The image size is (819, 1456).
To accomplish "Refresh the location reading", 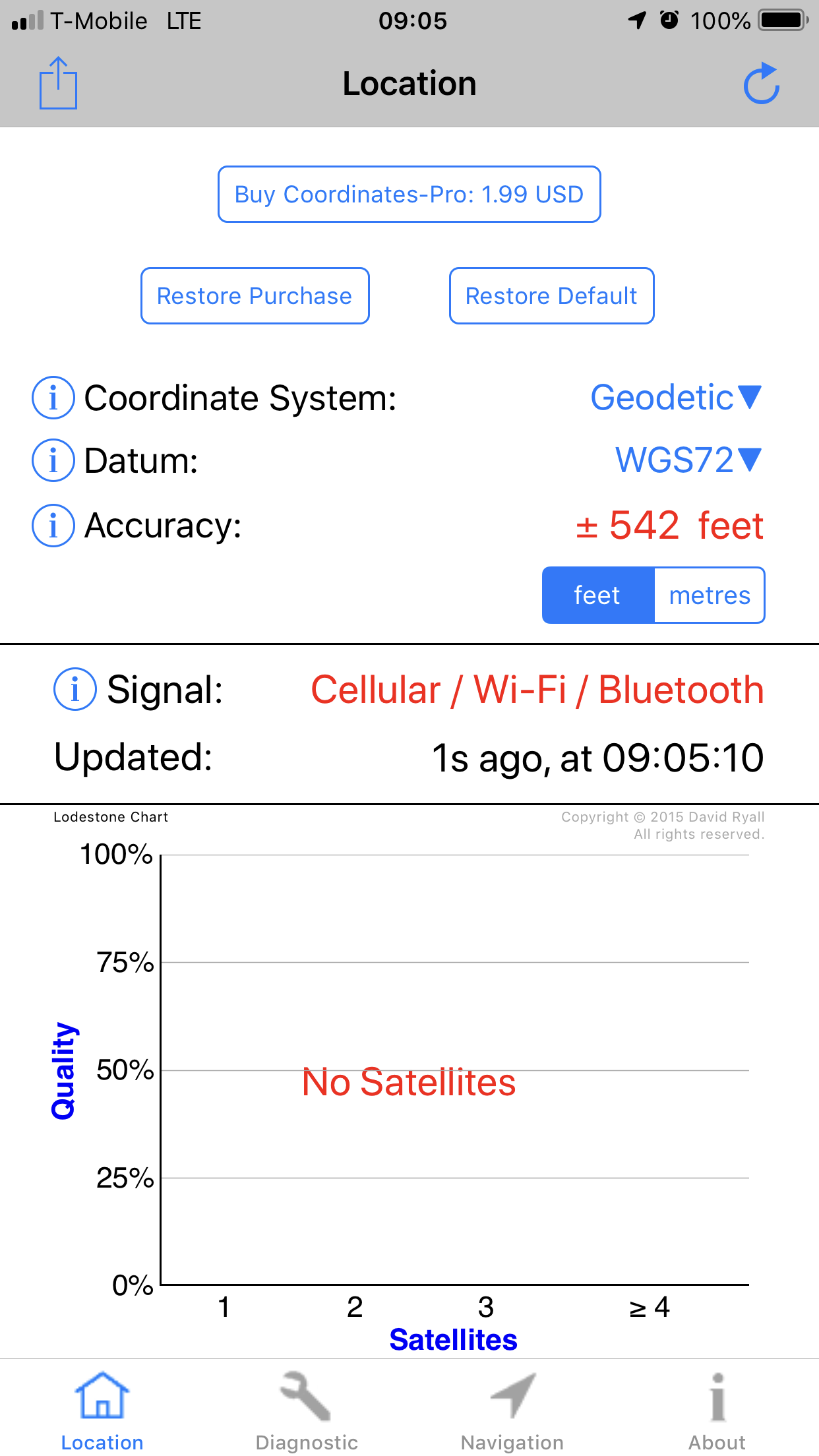I will [762, 84].
